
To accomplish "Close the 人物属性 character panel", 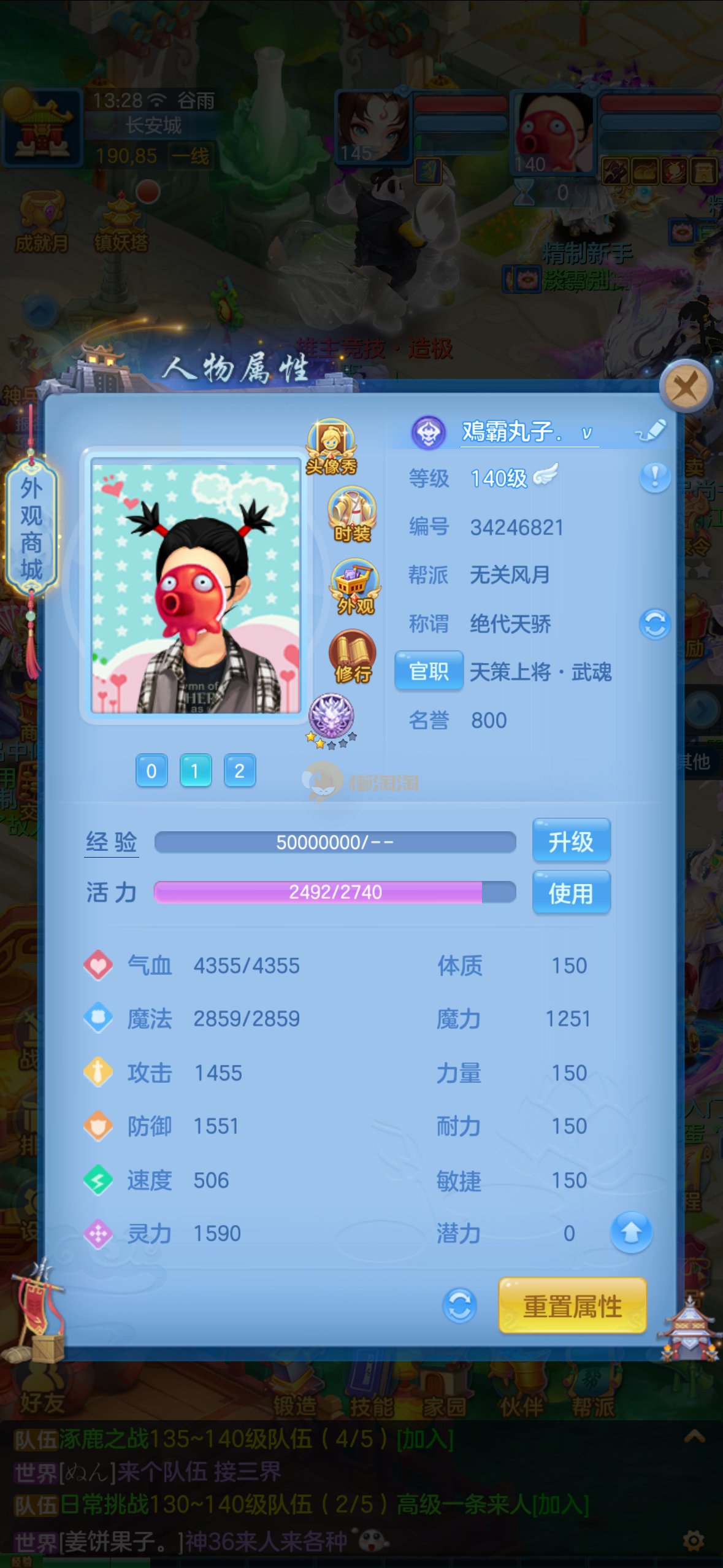I will pos(685,386).
